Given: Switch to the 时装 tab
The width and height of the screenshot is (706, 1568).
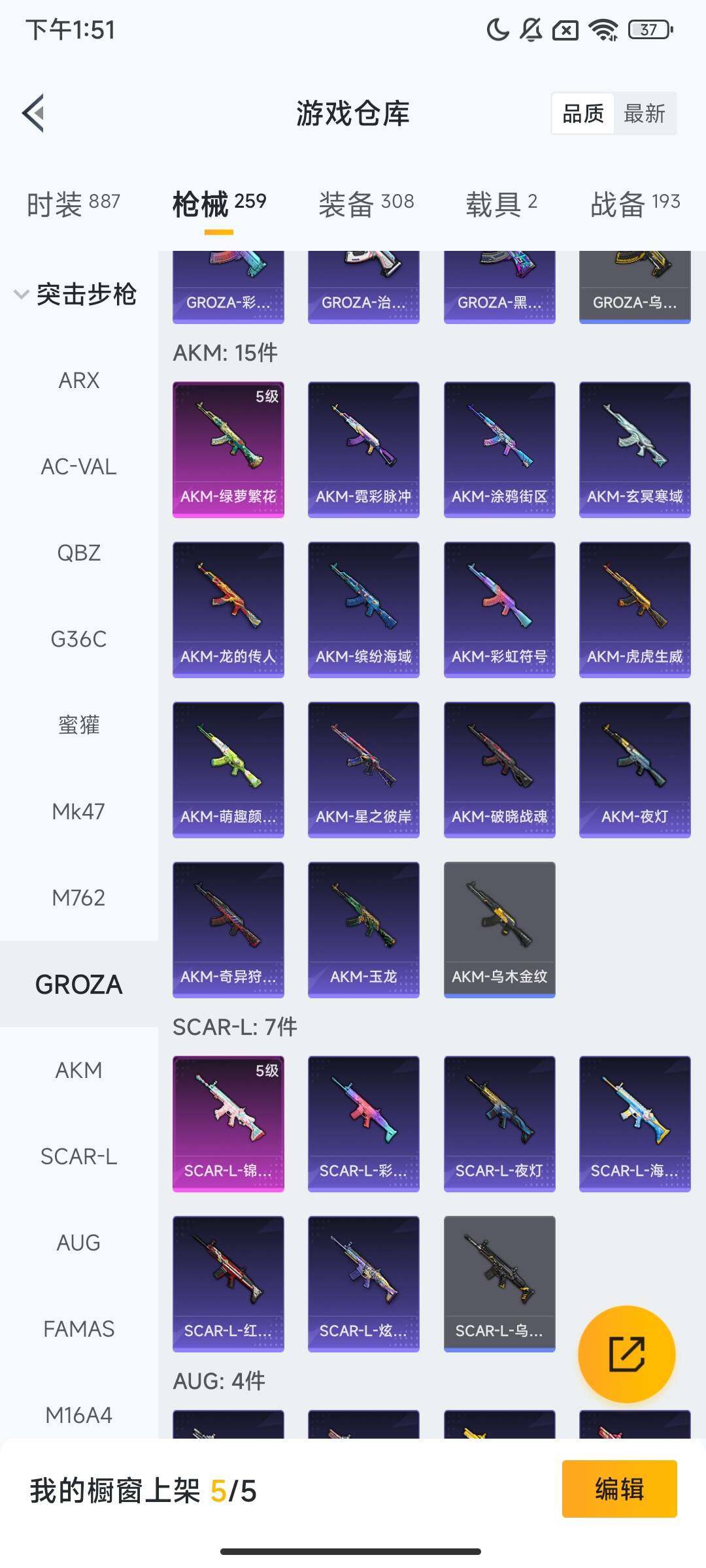Looking at the screenshot, I should [73, 203].
